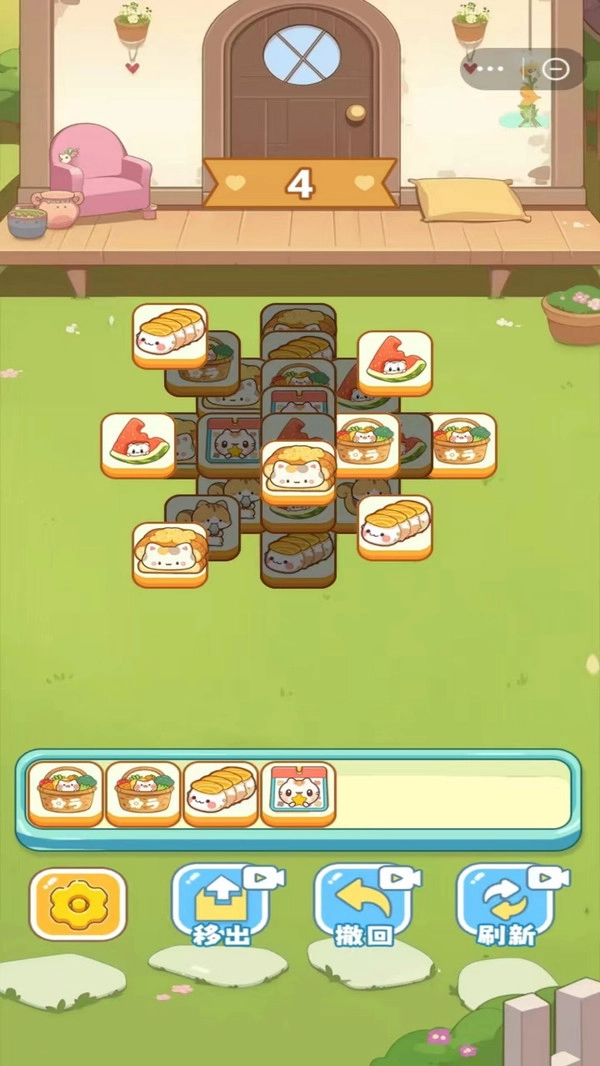Shuffle tiles with 刷新 button
The image size is (600, 1066).
(505, 905)
